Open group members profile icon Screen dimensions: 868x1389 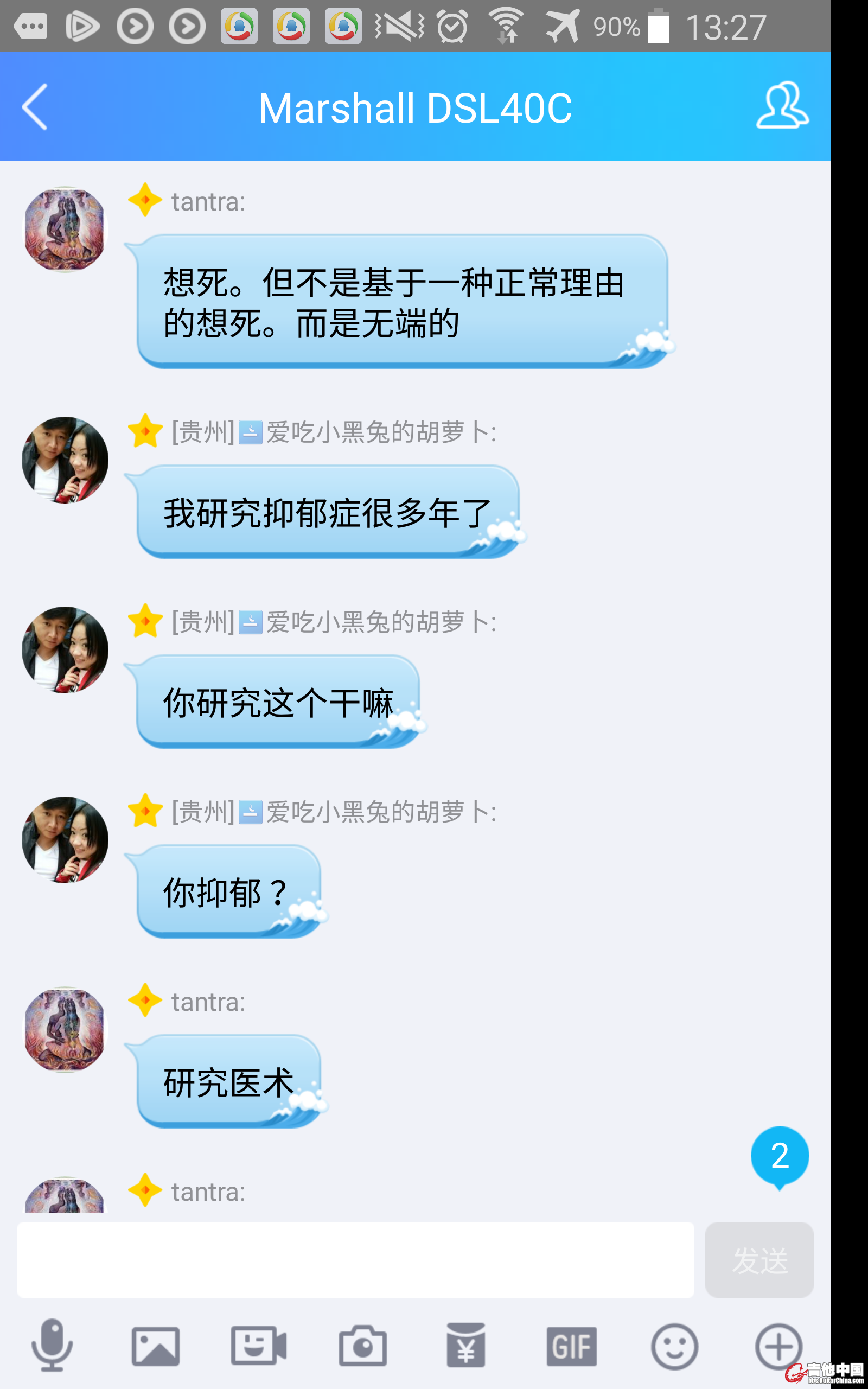coord(782,106)
